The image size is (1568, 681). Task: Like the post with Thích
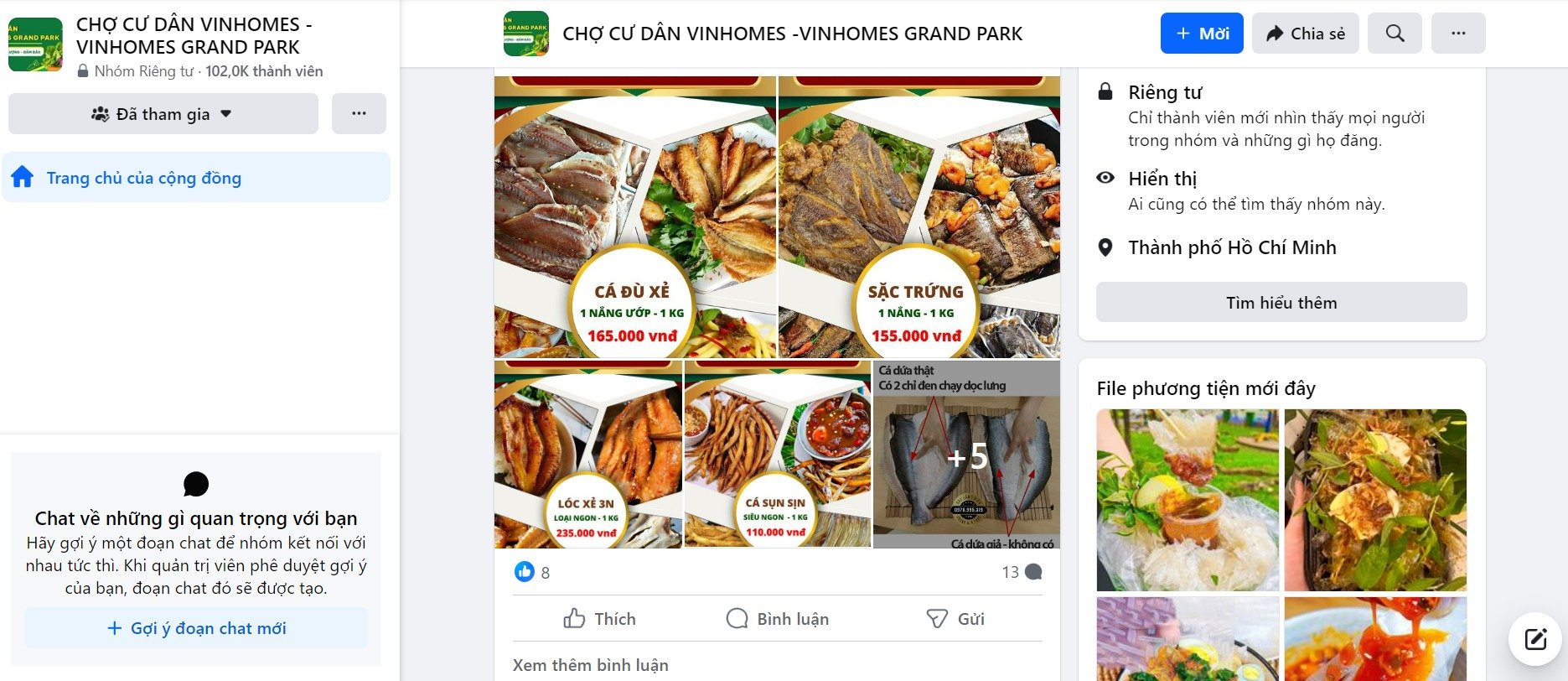click(599, 619)
